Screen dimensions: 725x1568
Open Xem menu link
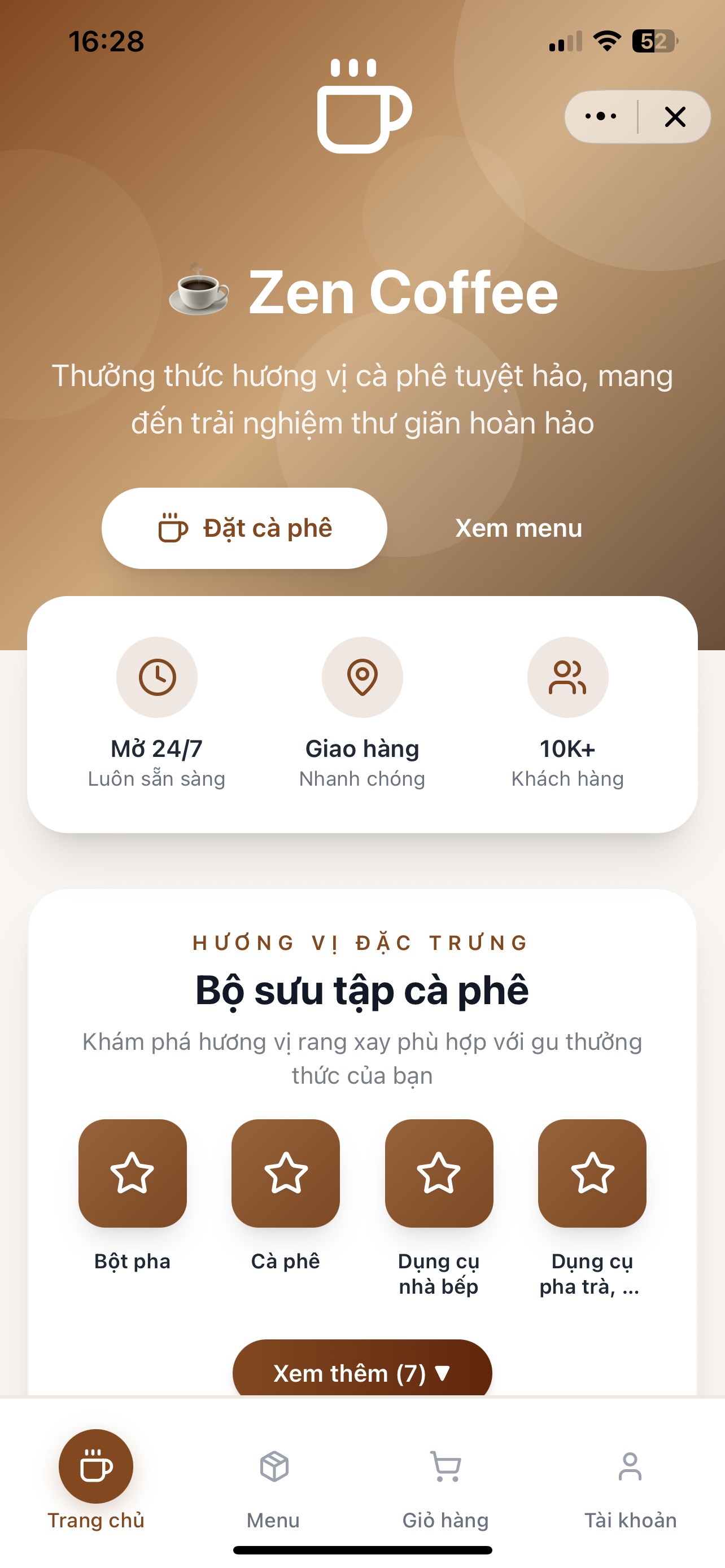519,528
